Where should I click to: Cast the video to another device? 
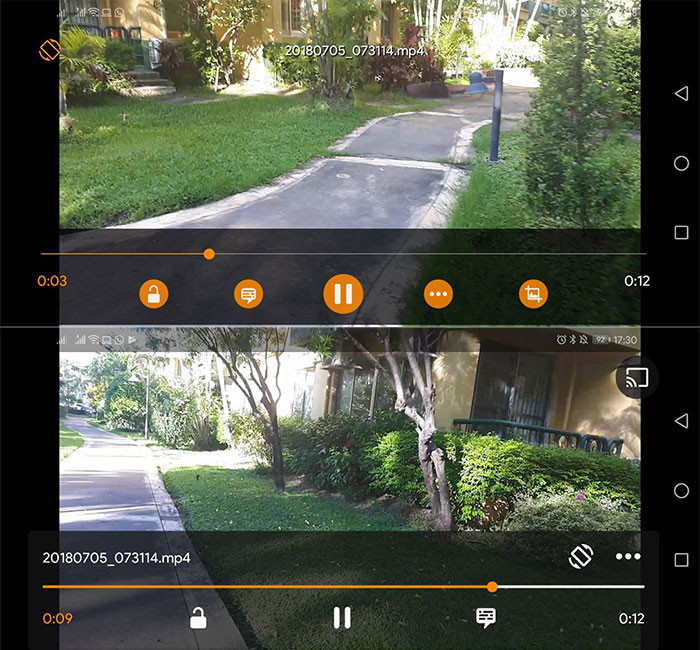pyautogui.click(x=637, y=378)
